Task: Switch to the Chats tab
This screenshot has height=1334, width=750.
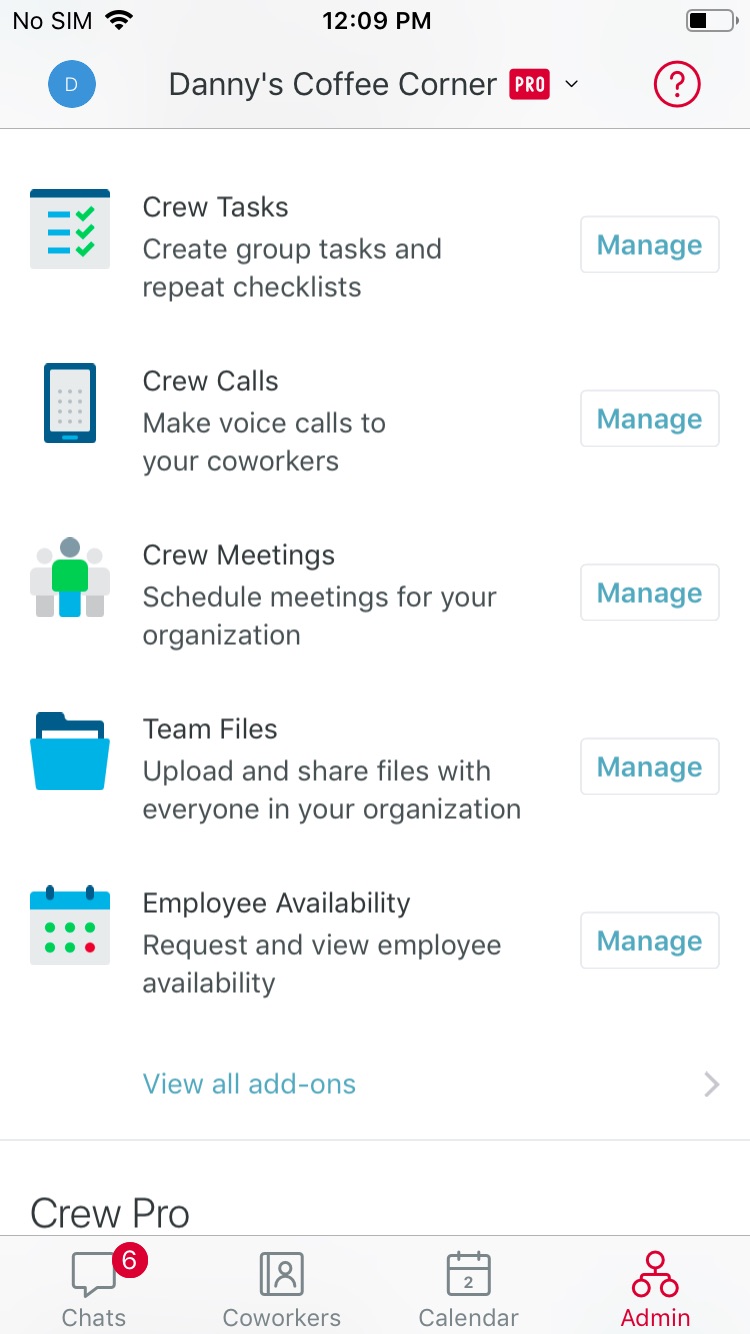Action: pyautogui.click(x=94, y=1286)
